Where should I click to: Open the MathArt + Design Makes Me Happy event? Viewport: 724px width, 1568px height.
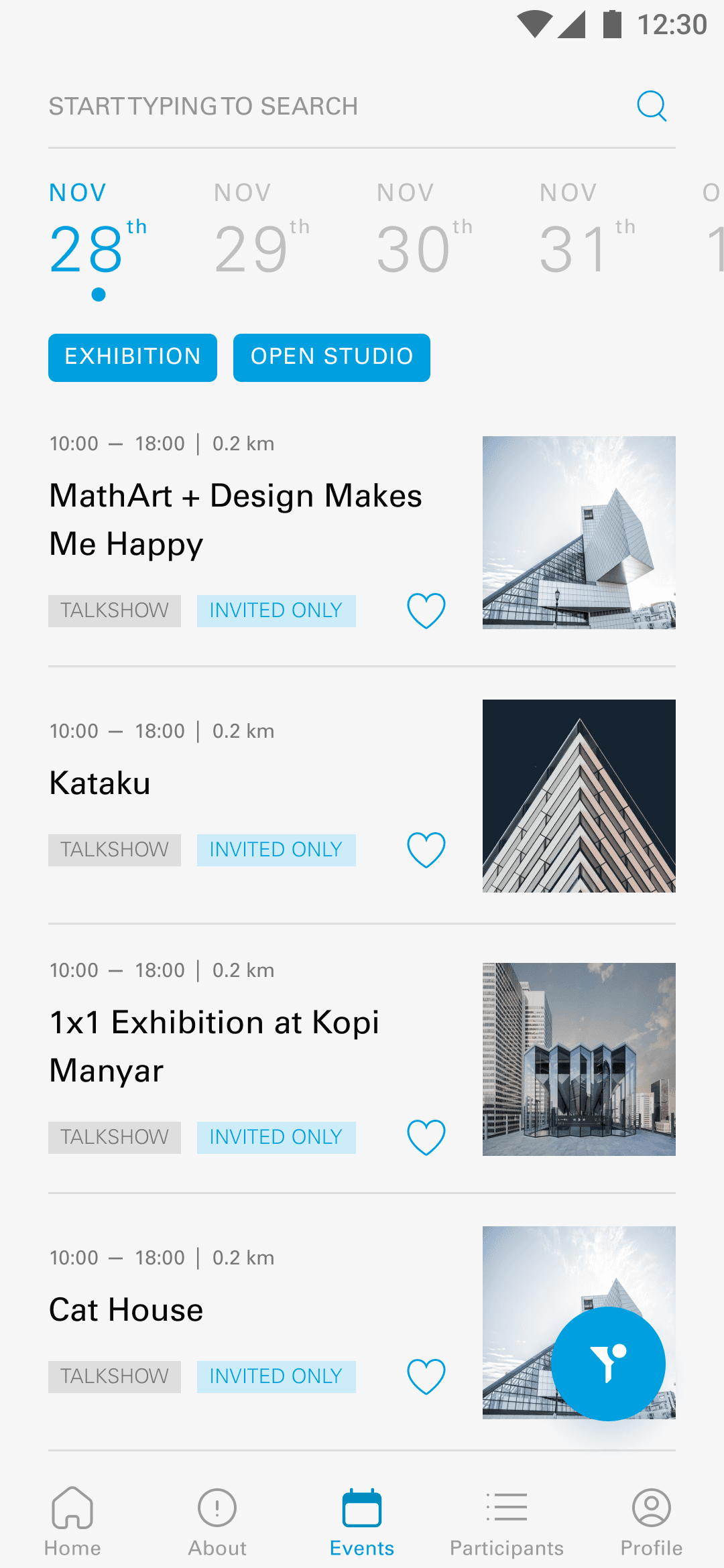(236, 519)
